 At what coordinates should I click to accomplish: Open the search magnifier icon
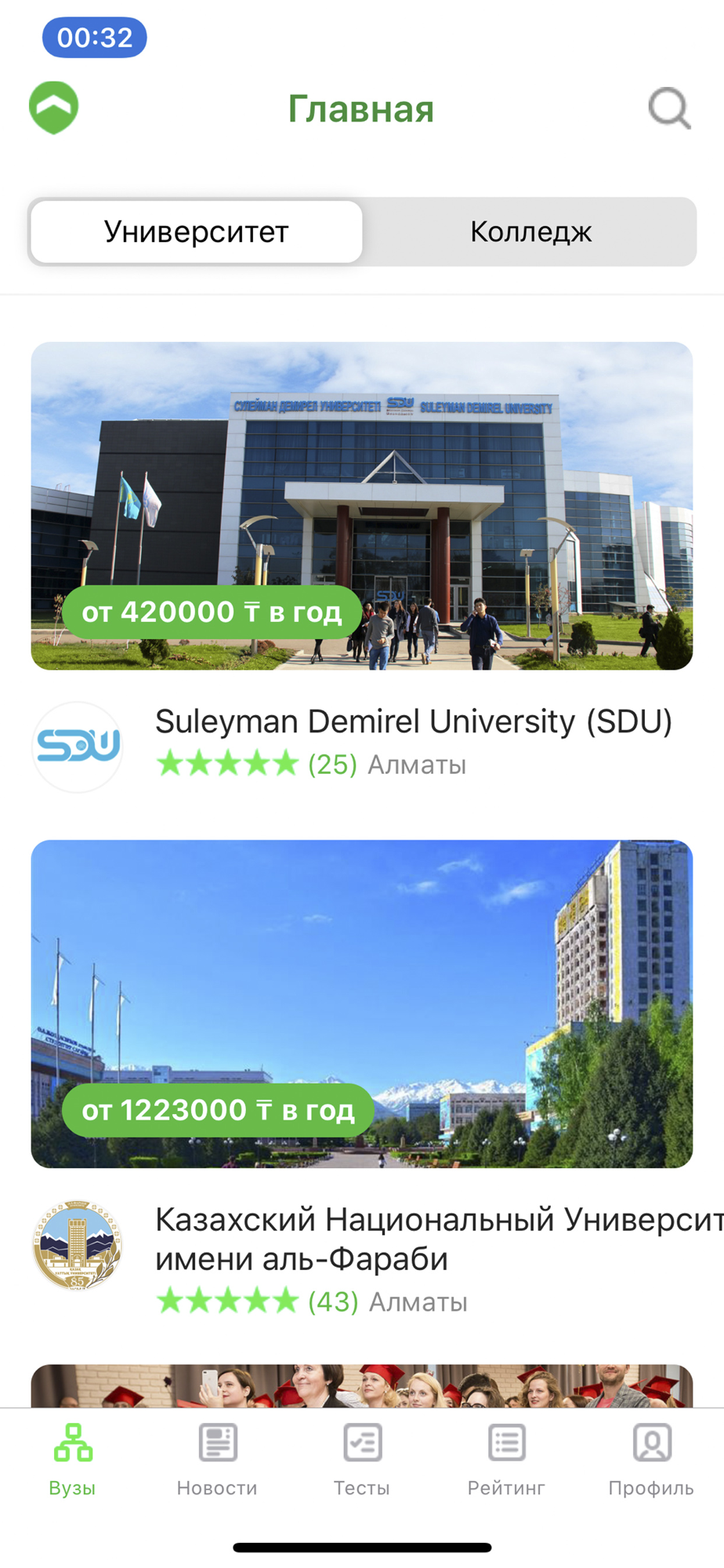coord(670,108)
